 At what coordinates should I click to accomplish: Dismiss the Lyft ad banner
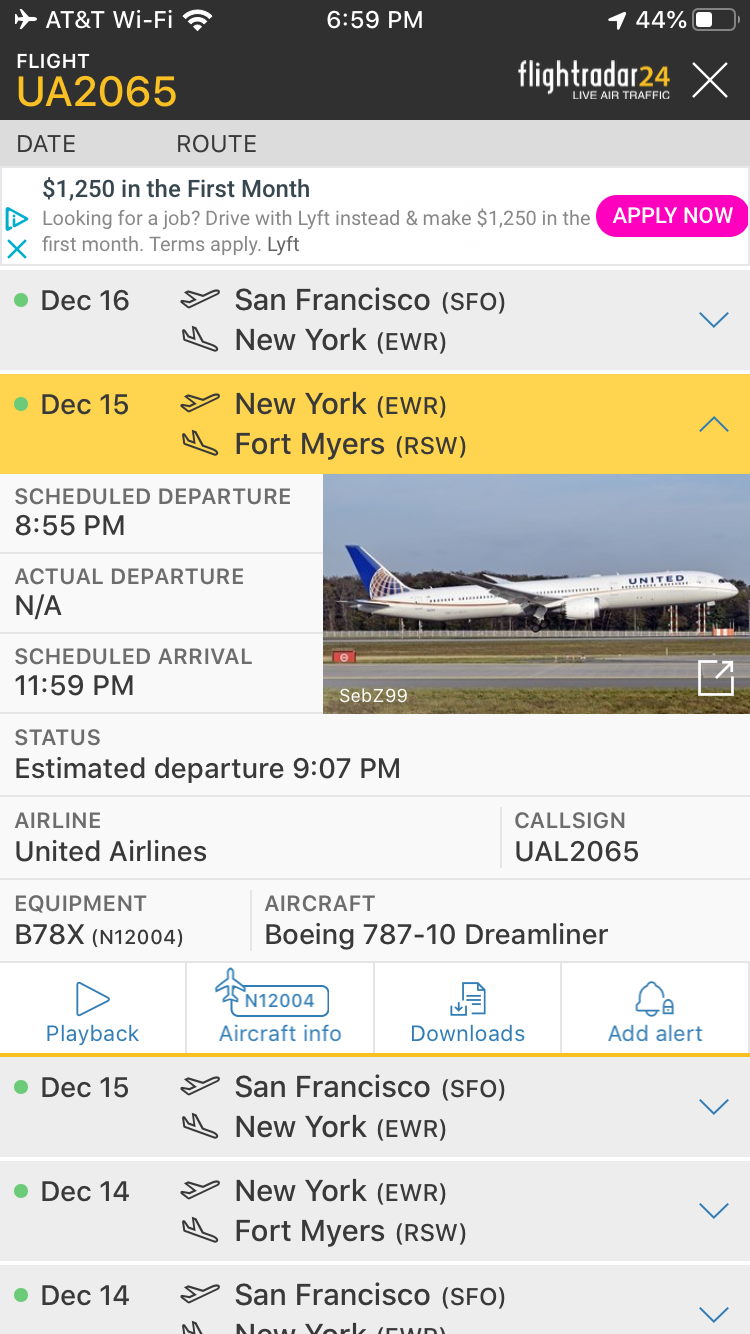click(17, 249)
